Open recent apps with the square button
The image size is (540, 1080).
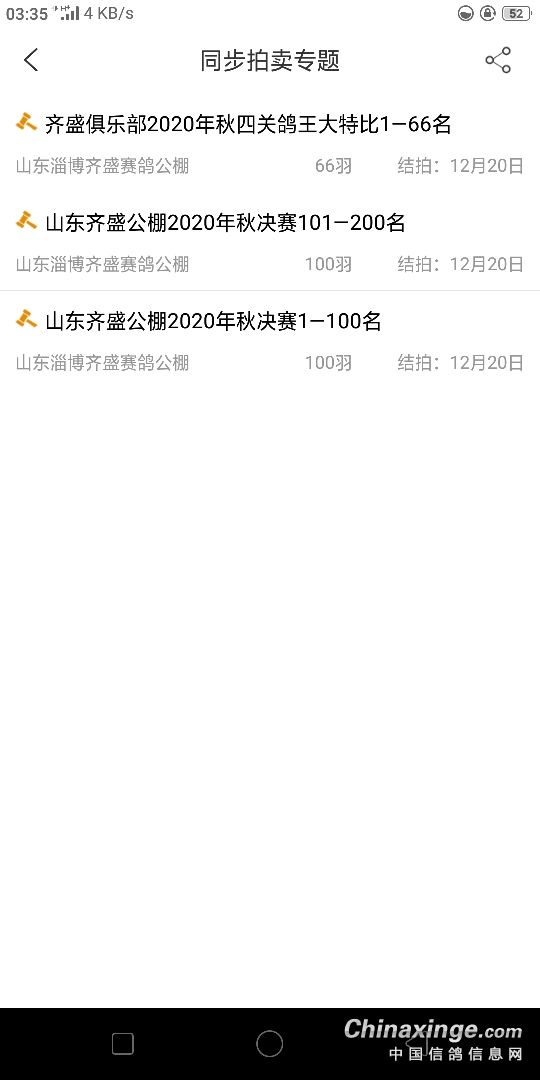coord(123,1043)
